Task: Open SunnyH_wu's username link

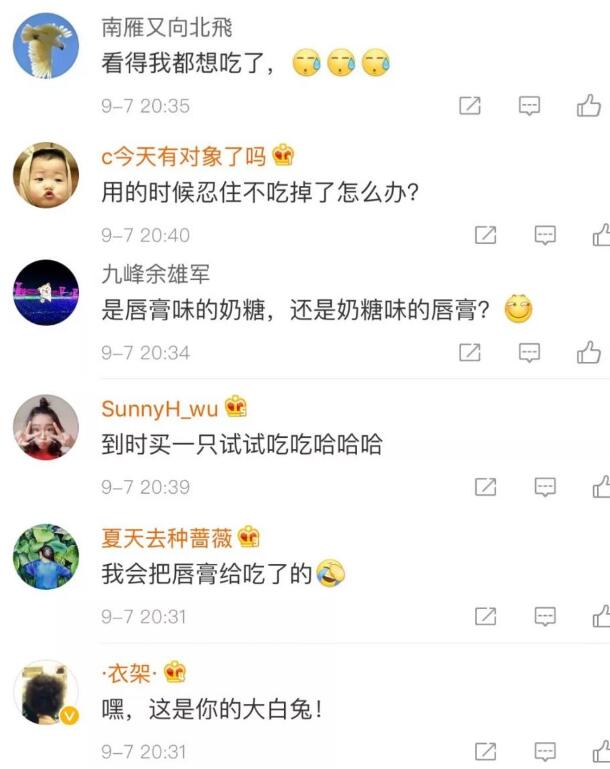Action: tap(160, 408)
